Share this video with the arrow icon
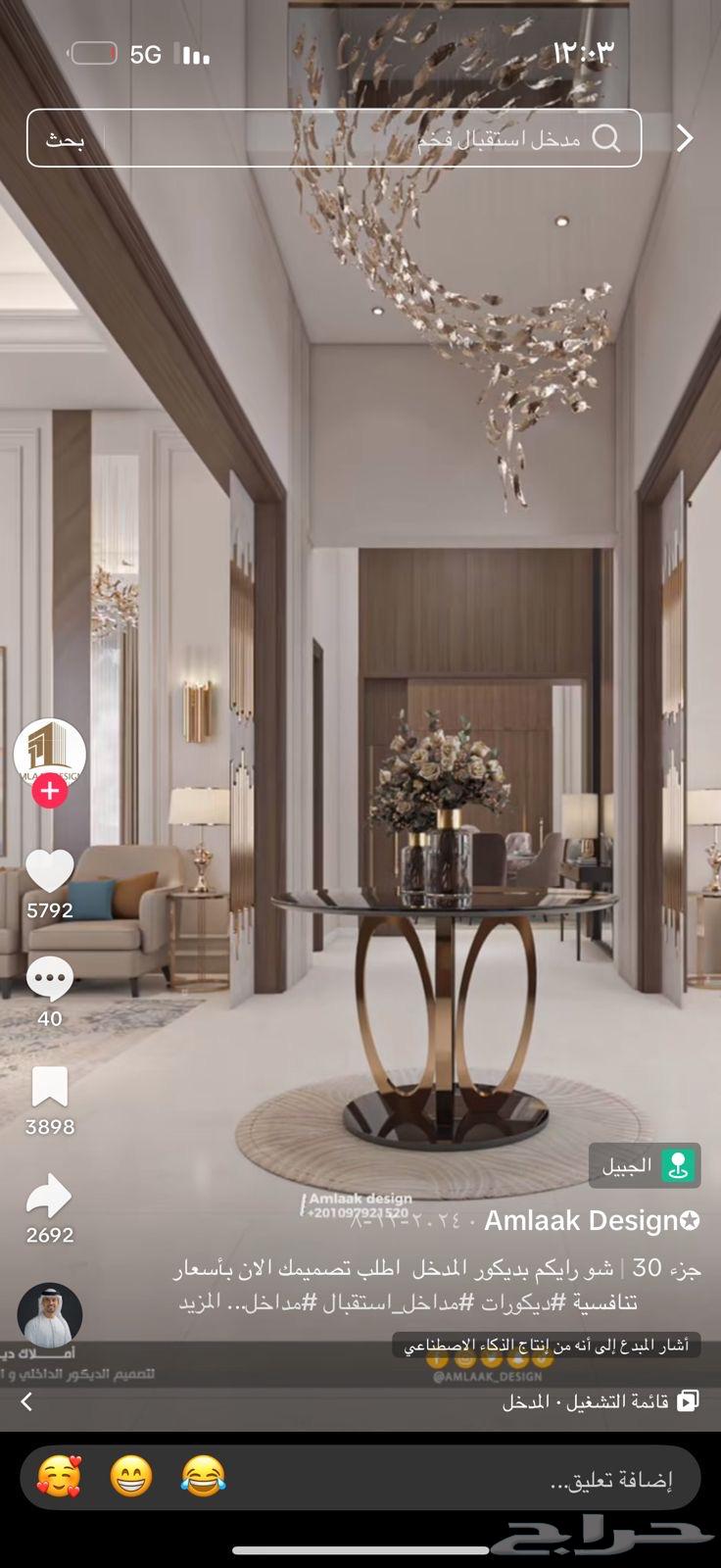The height and width of the screenshot is (1568, 721). (x=49, y=1196)
